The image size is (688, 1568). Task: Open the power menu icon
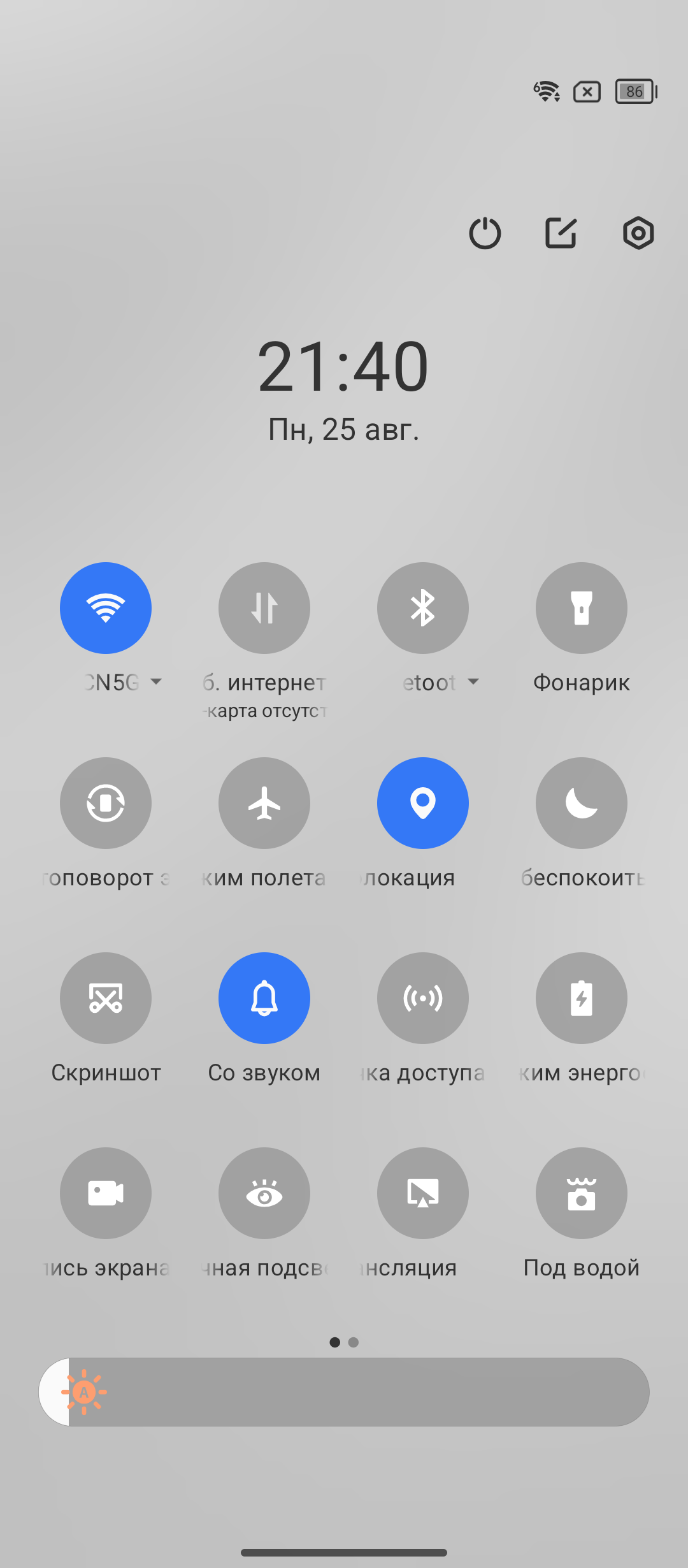[x=485, y=233]
